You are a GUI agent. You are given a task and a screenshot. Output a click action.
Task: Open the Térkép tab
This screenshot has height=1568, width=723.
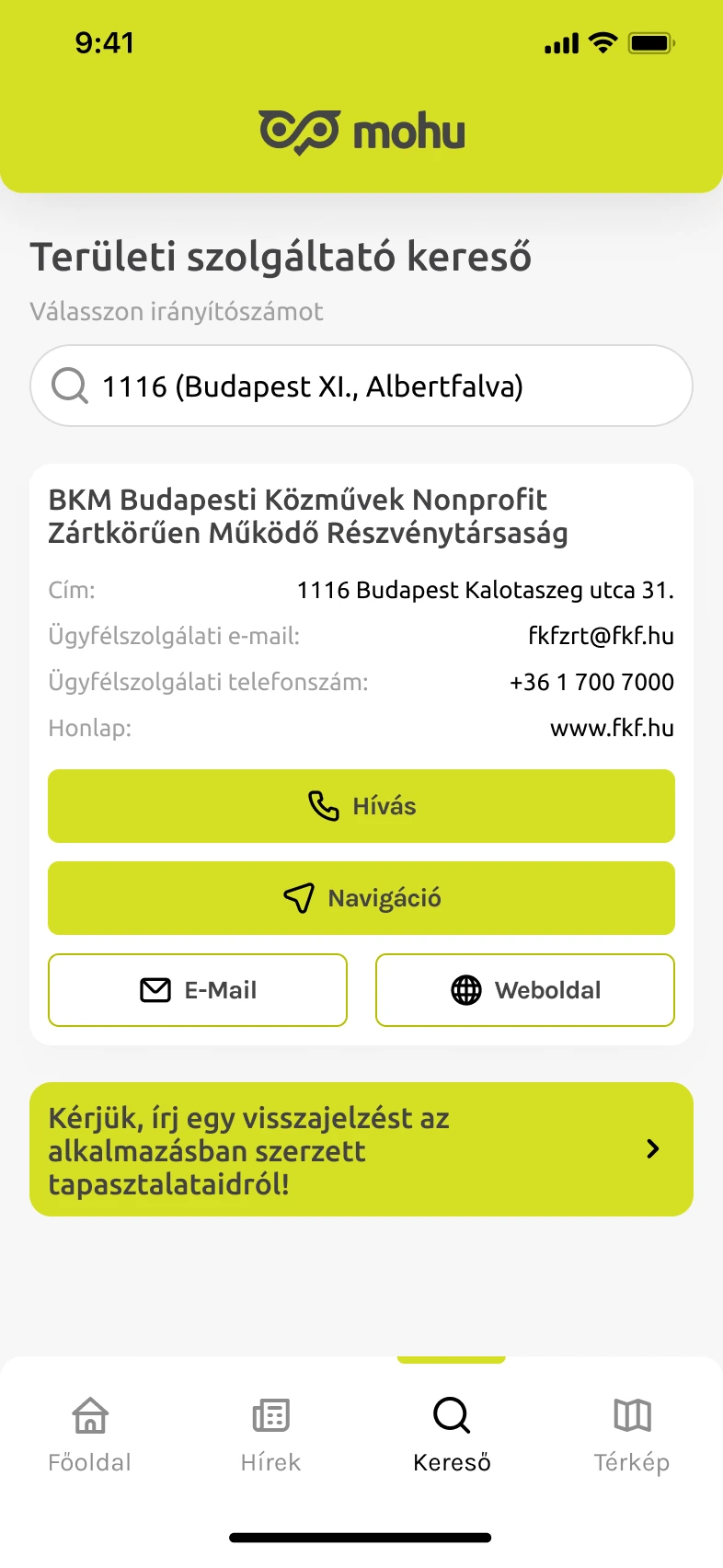(632, 1434)
